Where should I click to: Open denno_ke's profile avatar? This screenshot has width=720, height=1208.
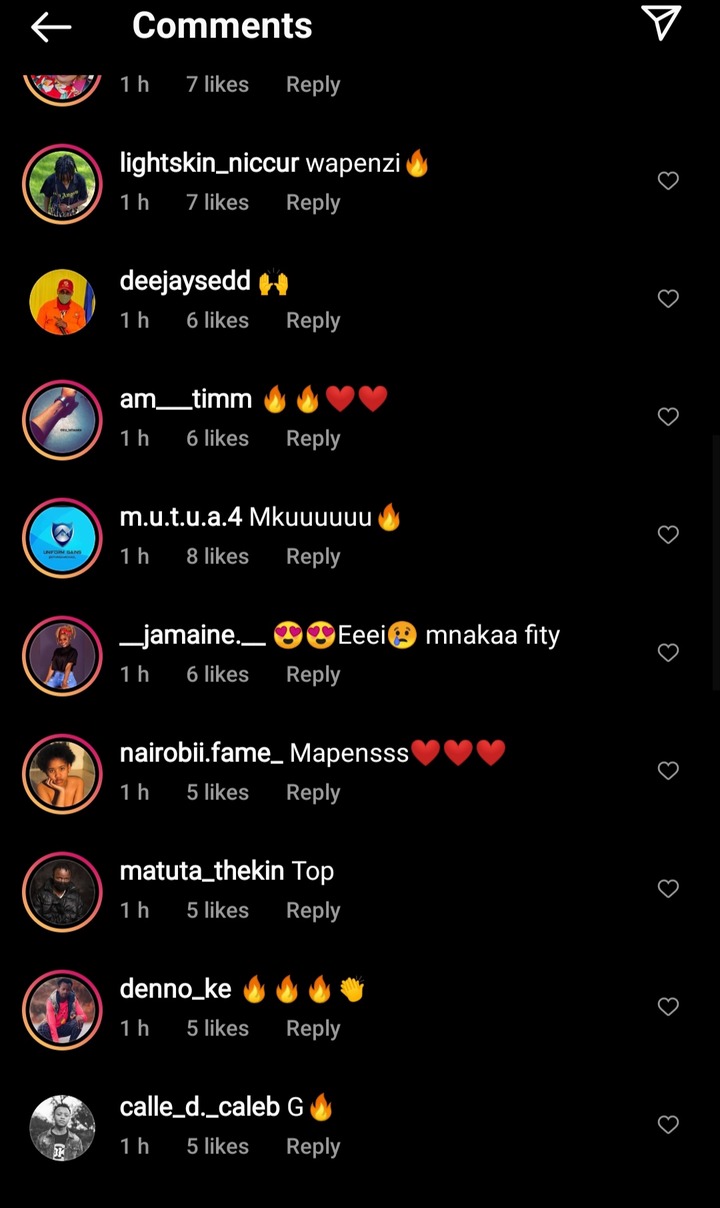[x=62, y=1010]
